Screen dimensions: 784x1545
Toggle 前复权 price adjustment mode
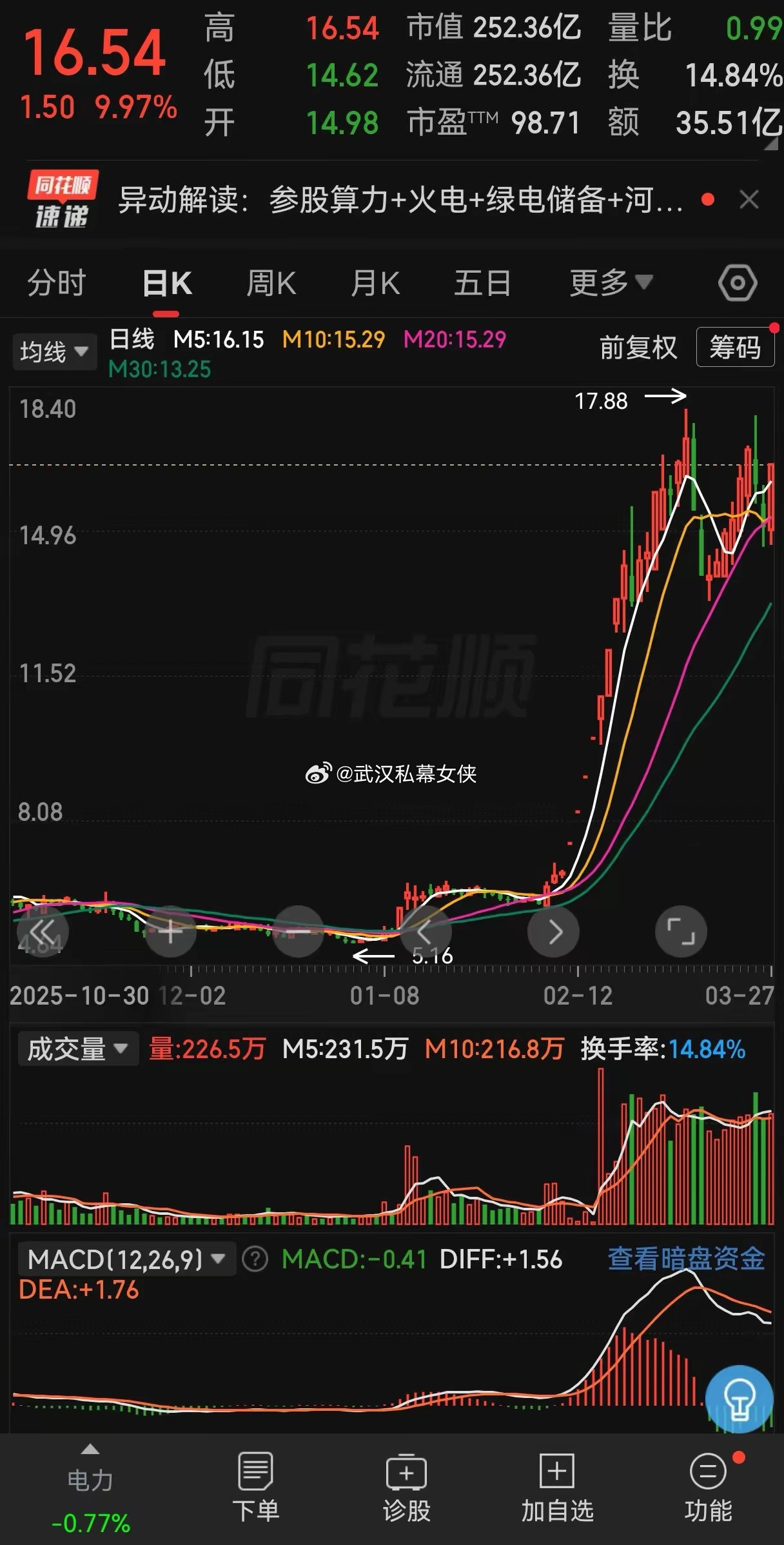click(x=637, y=346)
